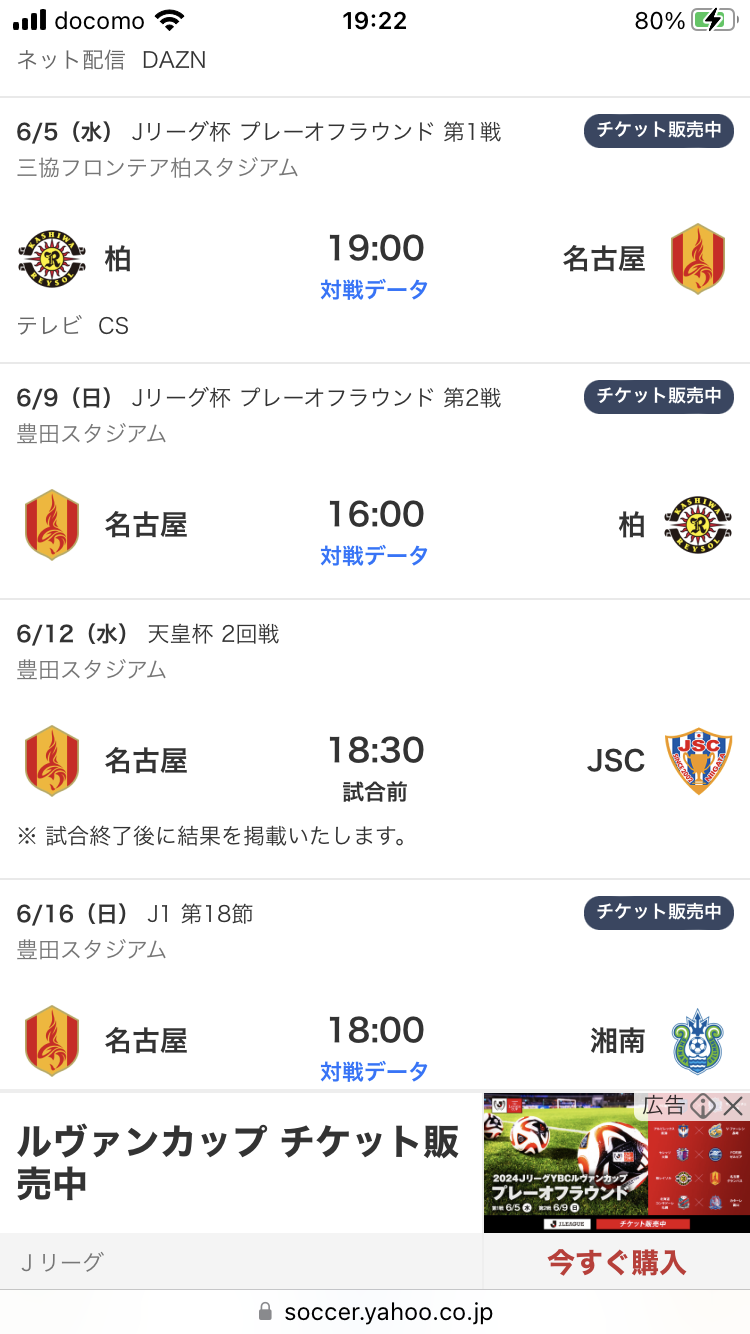Tap チケット販売中 for the 6/5 match
The width and height of the screenshot is (750, 1334).
click(x=659, y=131)
